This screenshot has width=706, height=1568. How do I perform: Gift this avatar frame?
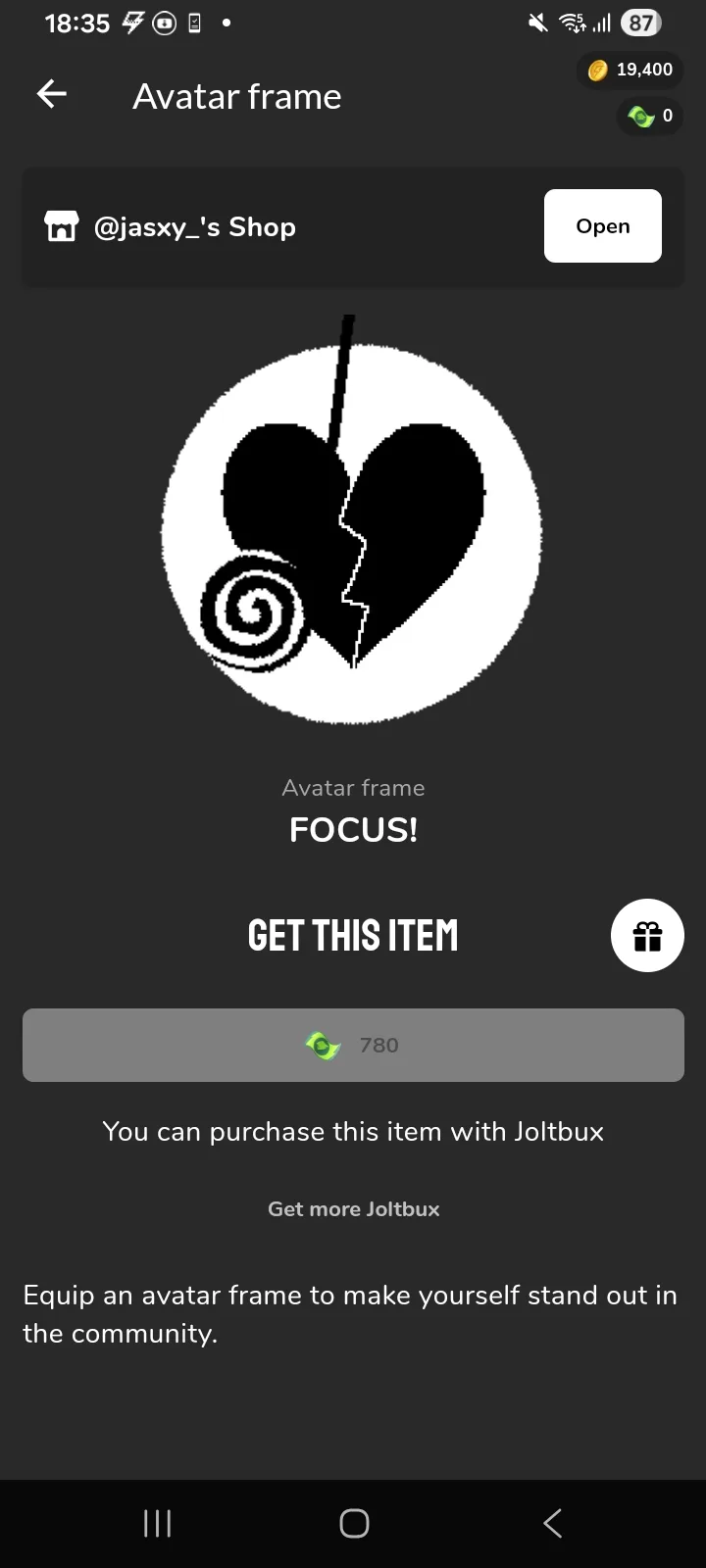pyautogui.click(x=647, y=936)
